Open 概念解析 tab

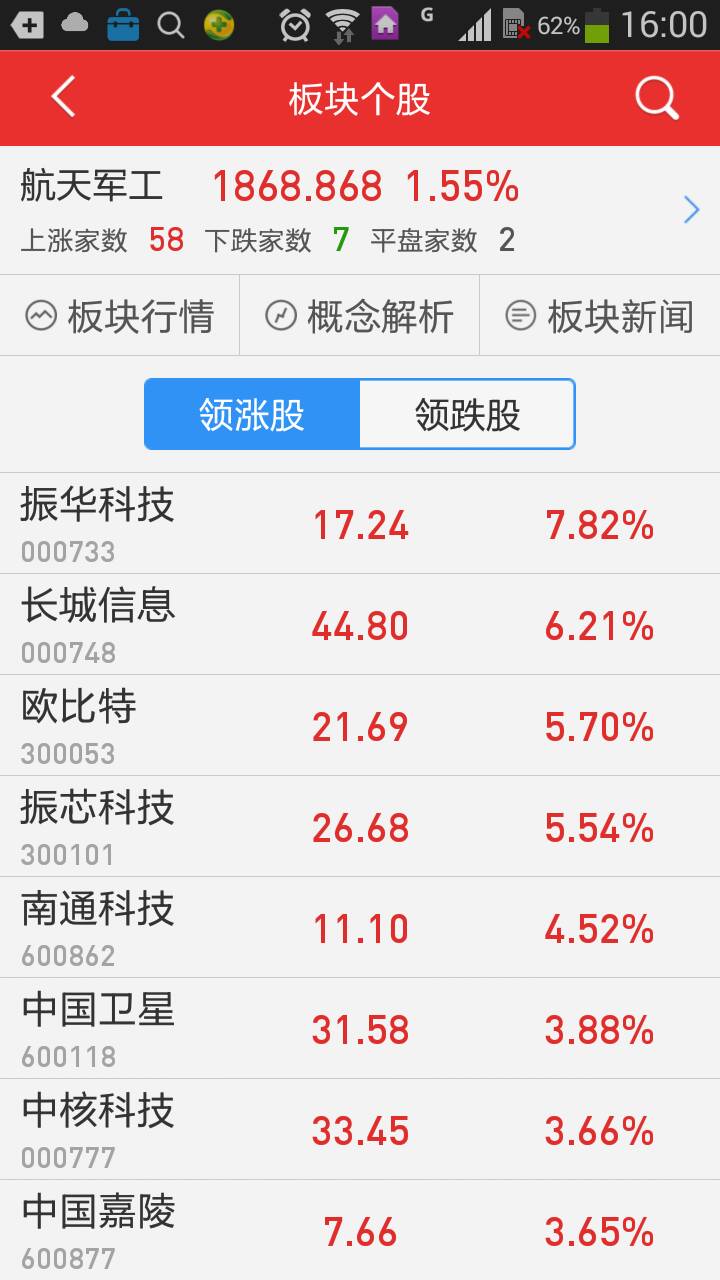point(360,316)
